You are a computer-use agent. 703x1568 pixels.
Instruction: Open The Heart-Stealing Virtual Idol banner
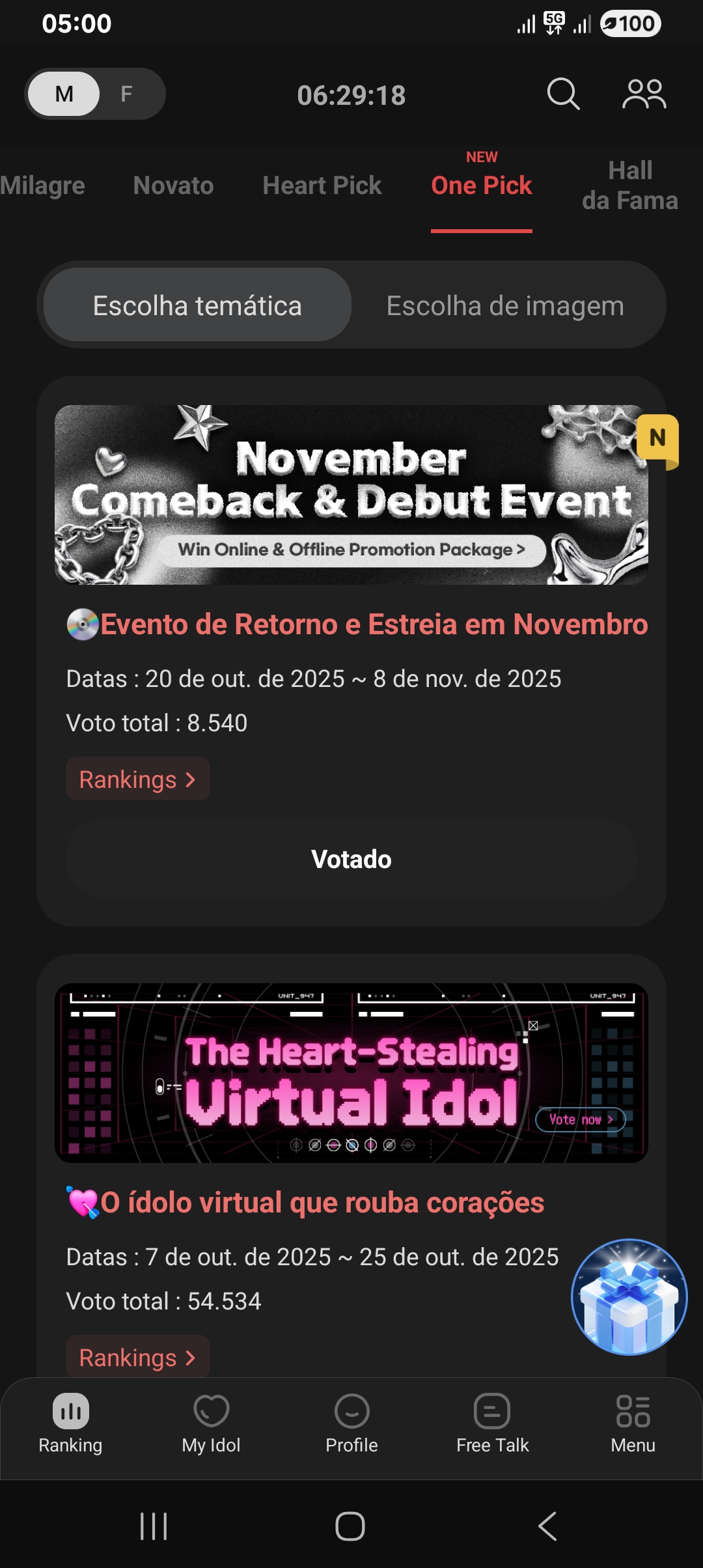coord(351,1072)
